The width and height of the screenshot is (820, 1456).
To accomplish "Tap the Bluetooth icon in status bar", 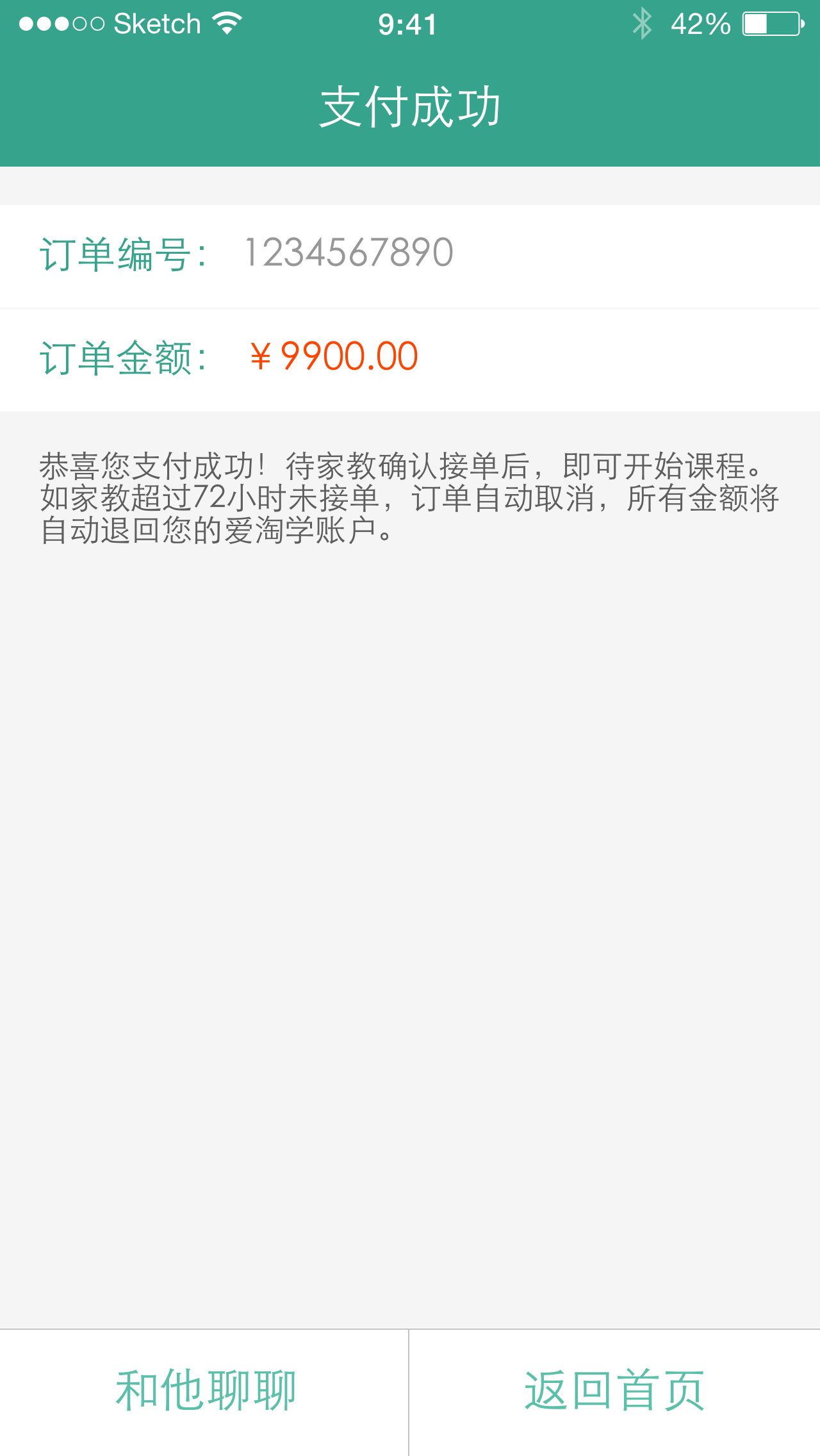I will (x=642, y=22).
